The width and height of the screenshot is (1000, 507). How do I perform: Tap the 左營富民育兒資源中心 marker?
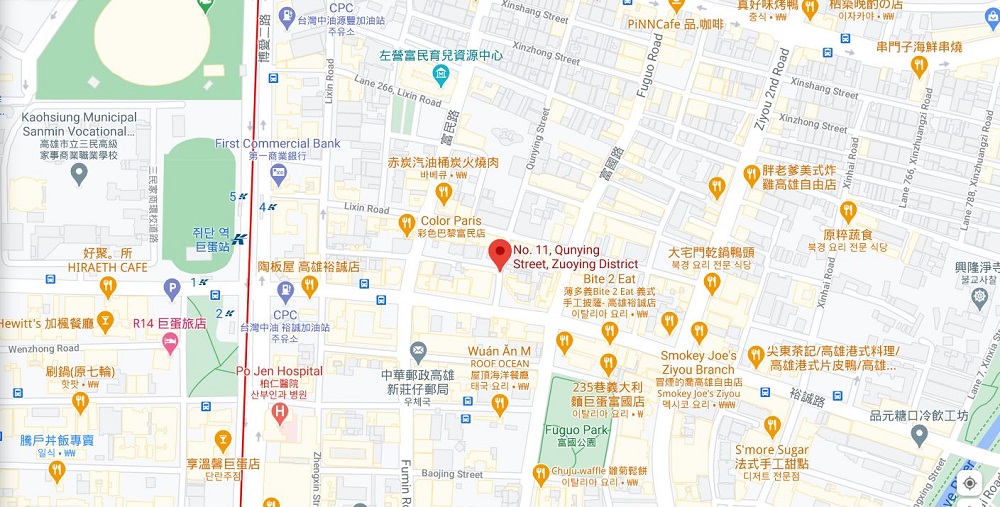pyautogui.click(x=440, y=76)
